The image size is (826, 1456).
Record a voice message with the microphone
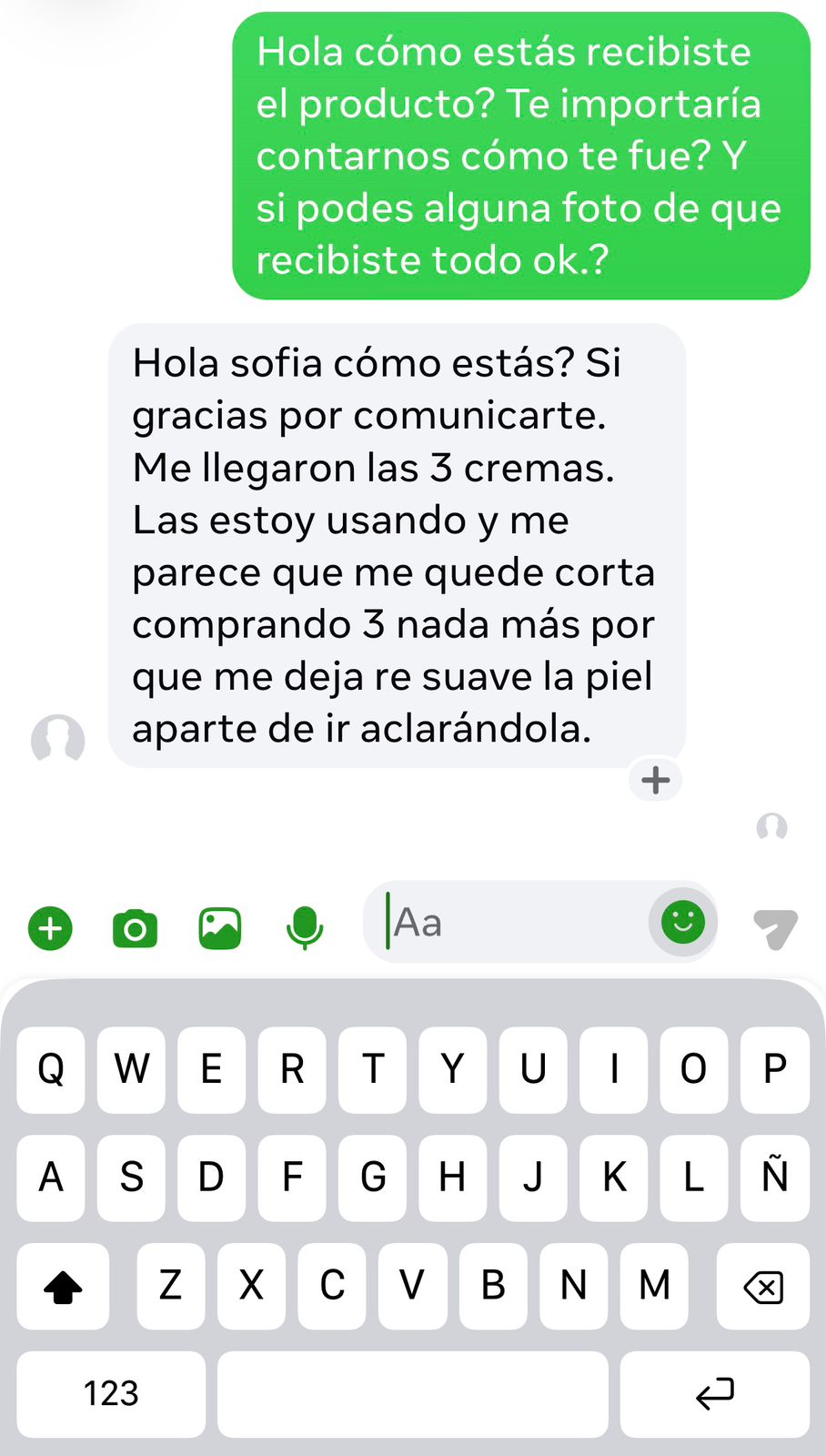pyautogui.click(x=305, y=928)
